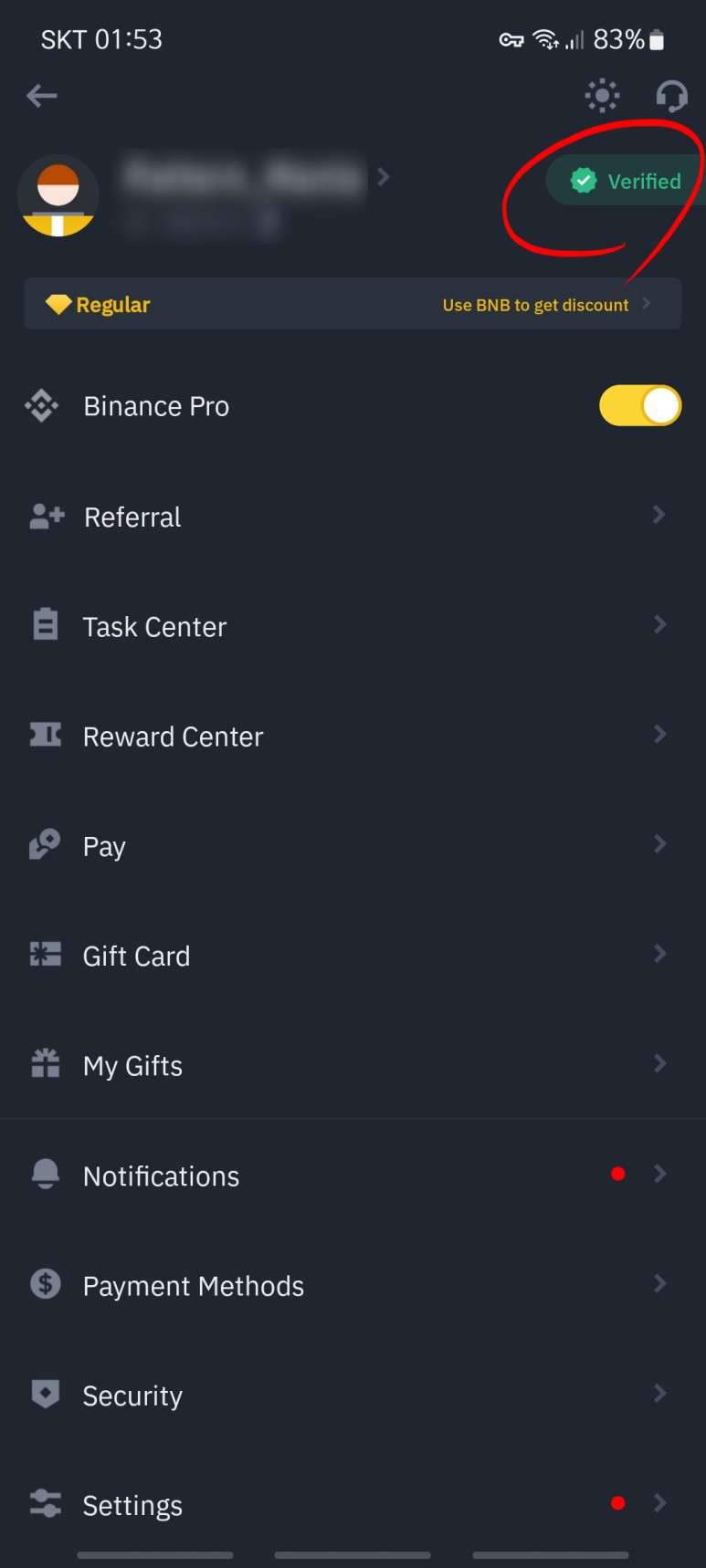Go back using the top arrow
Viewport: 706px width, 1568px height.
point(42,95)
